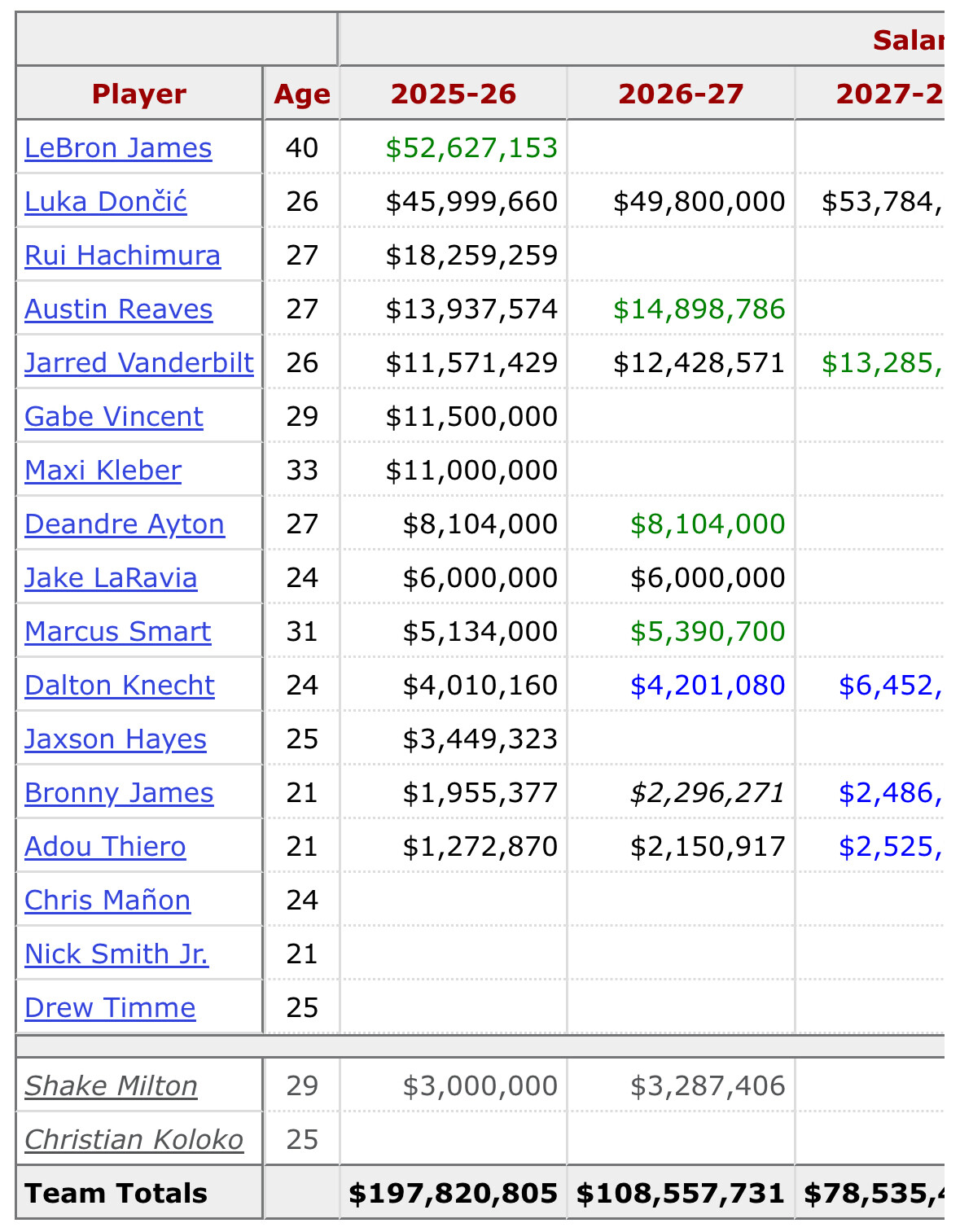Open Jarred Vanderbilt's page
960x1232 pixels.
click(x=138, y=363)
